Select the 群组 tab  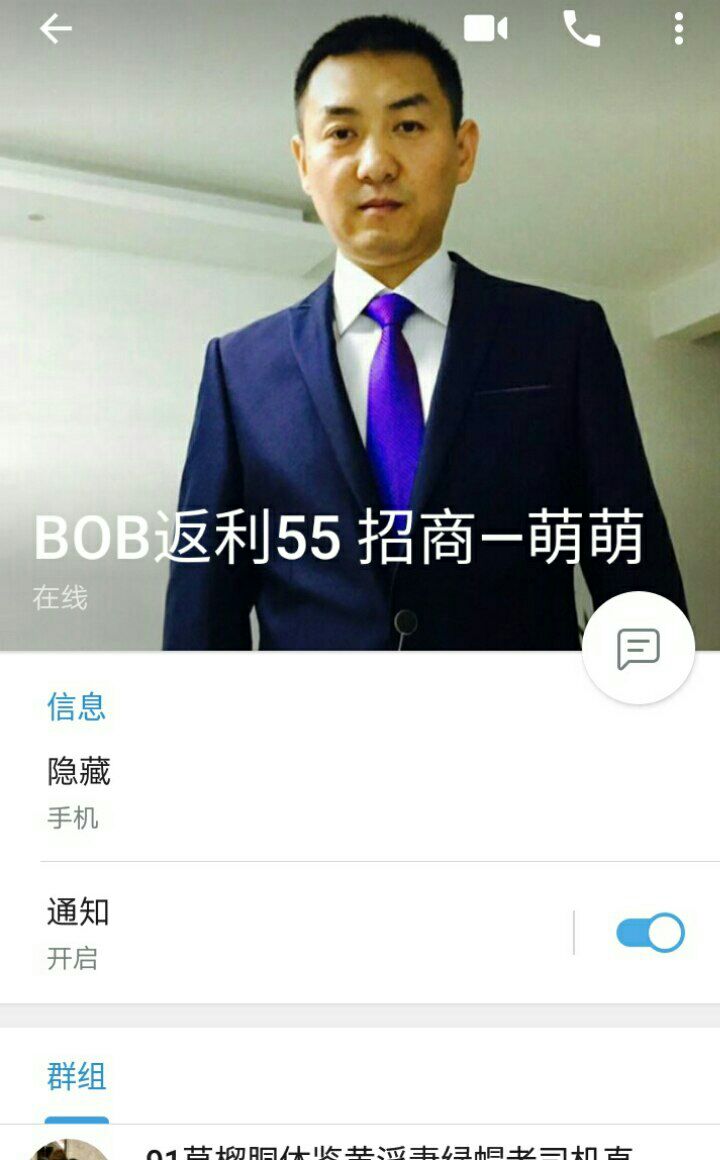pyautogui.click(x=77, y=1077)
